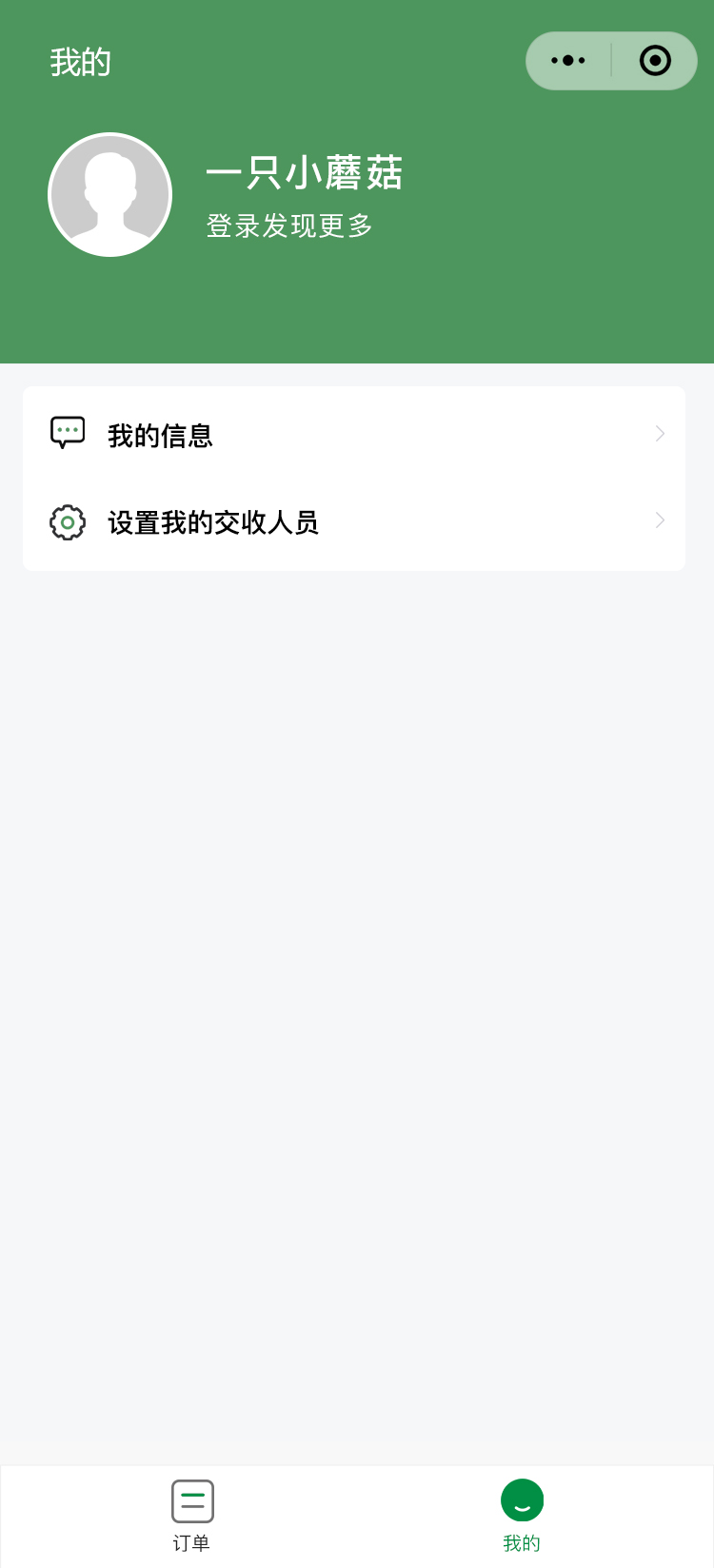Viewport: 714px width, 1568px height.
Task: Open the mini program more-options menu
Action: [568, 61]
